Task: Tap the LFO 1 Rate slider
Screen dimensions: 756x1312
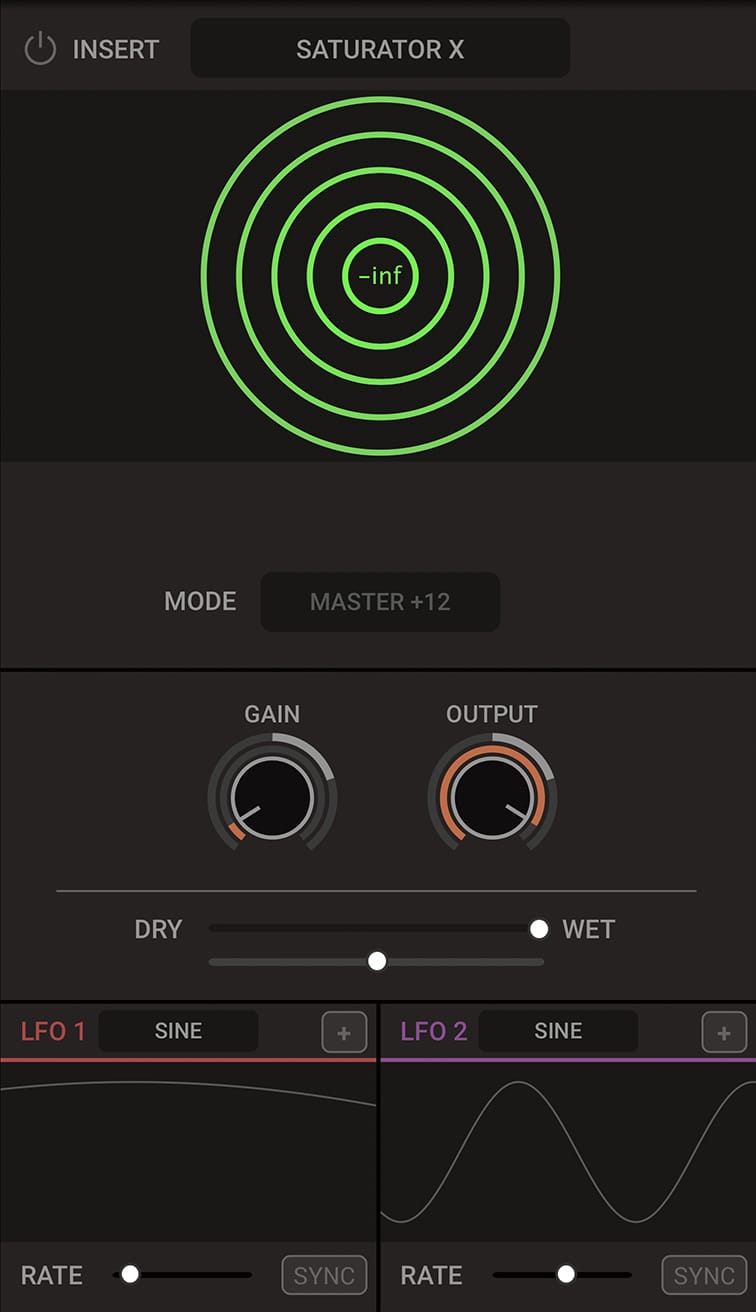Action: tap(130, 1274)
